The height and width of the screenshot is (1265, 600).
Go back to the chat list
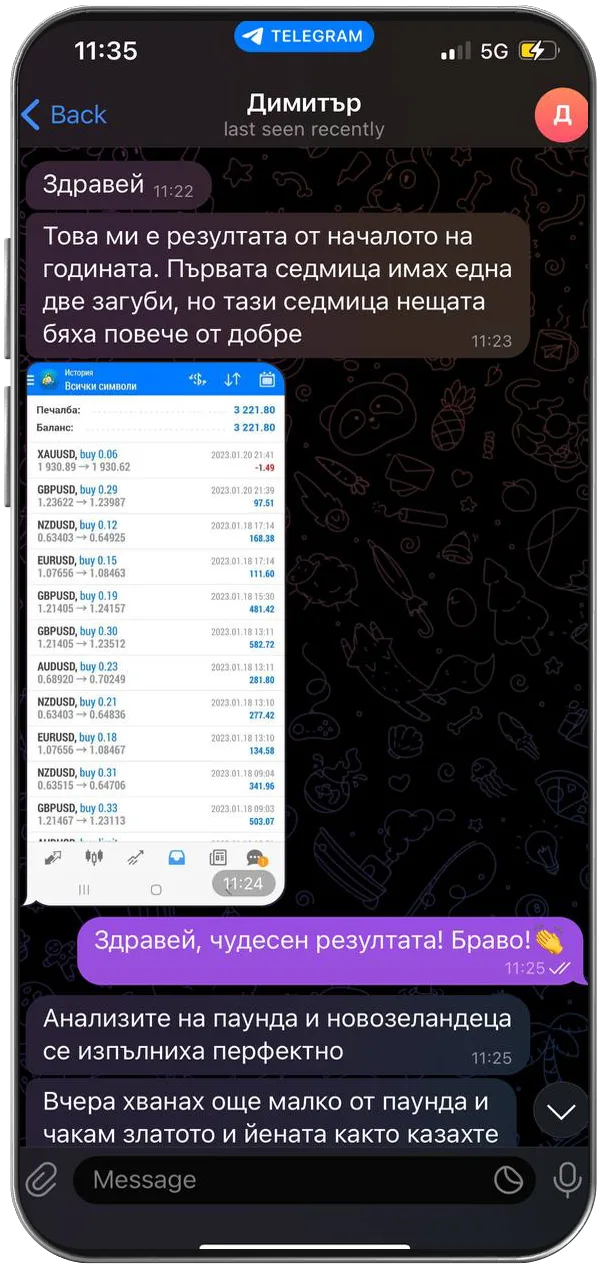click(x=63, y=115)
